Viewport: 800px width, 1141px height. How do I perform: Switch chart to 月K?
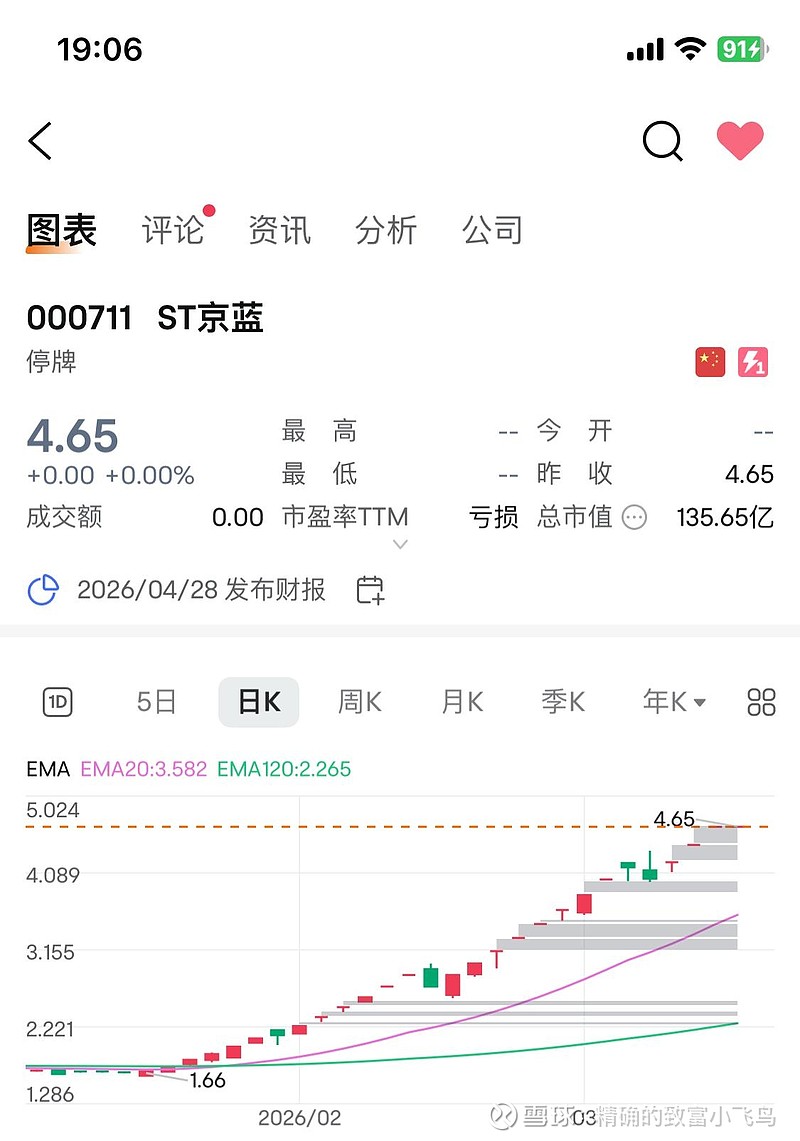pyautogui.click(x=462, y=702)
